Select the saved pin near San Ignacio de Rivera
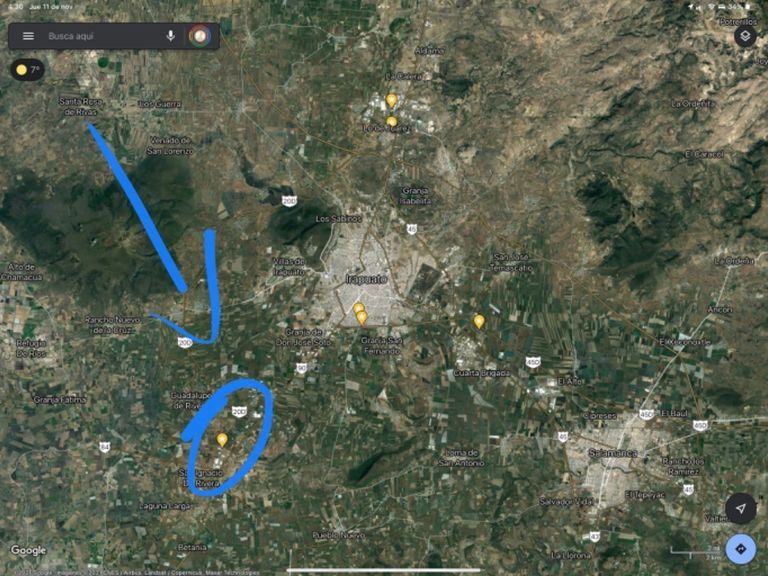 pyautogui.click(x=222, y=439)
